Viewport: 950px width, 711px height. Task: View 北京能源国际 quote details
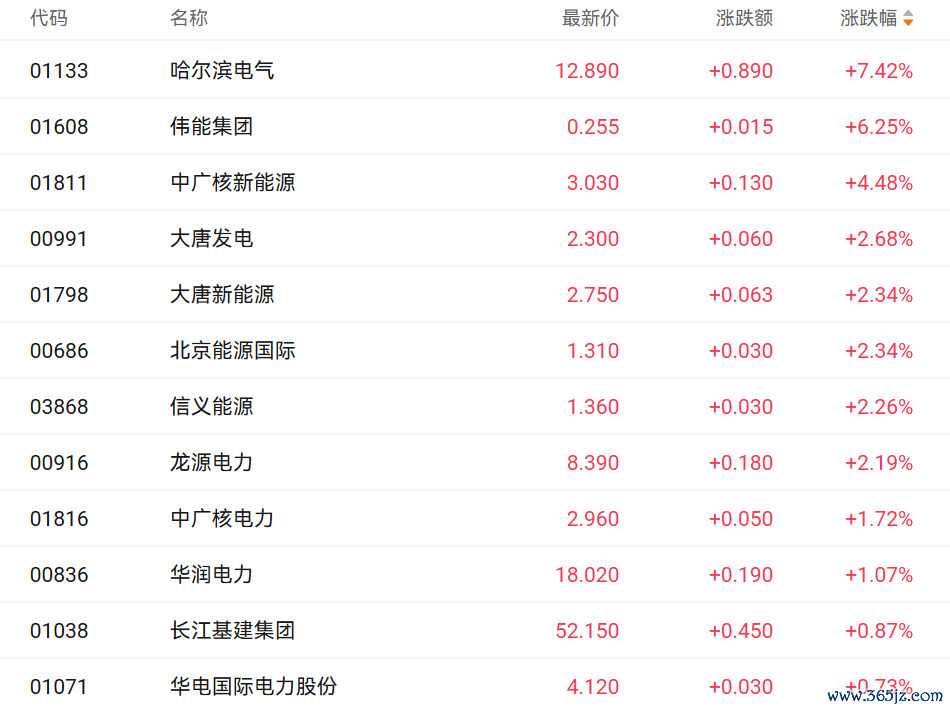point(233,351)
